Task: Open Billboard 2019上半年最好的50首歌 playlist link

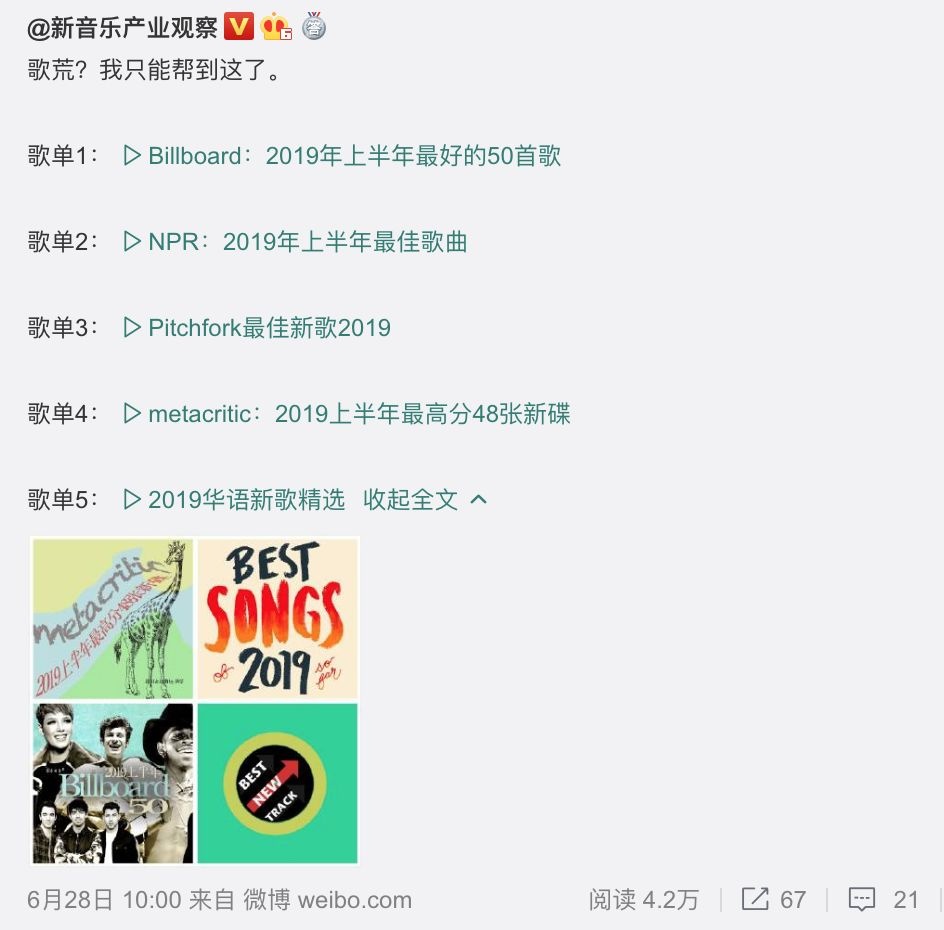Action: [x=342, y=156]
